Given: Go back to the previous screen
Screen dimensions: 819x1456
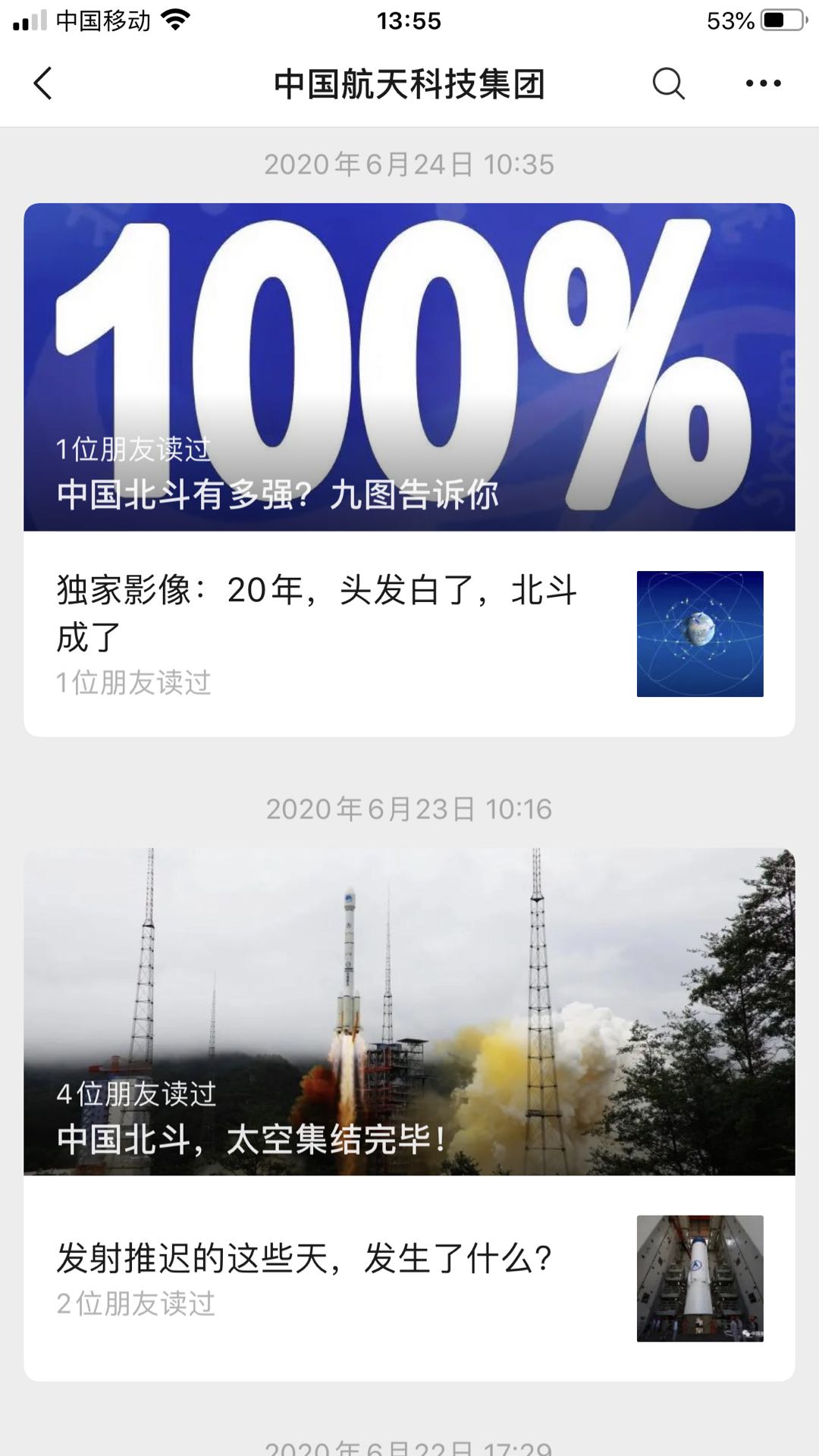Looking at the screenshot, I should pyautogui.click(x=43, y=83).
